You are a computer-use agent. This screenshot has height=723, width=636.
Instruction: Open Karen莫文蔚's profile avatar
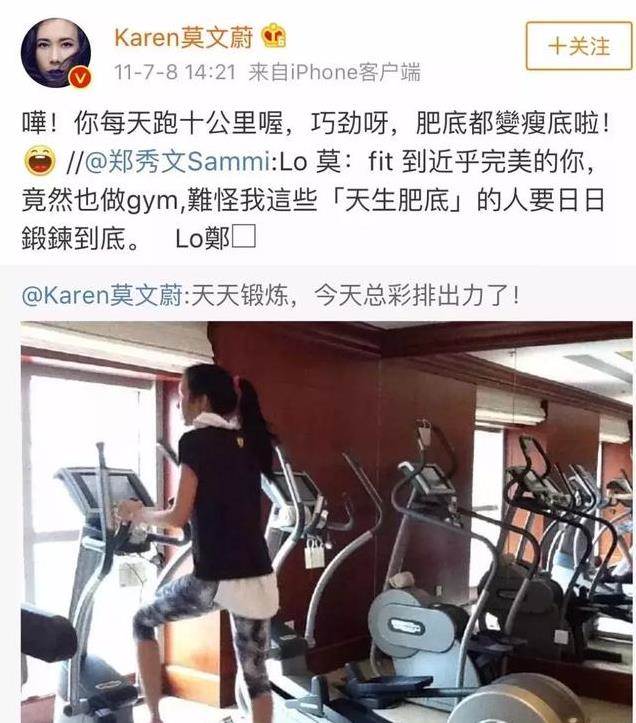point(57,52)
